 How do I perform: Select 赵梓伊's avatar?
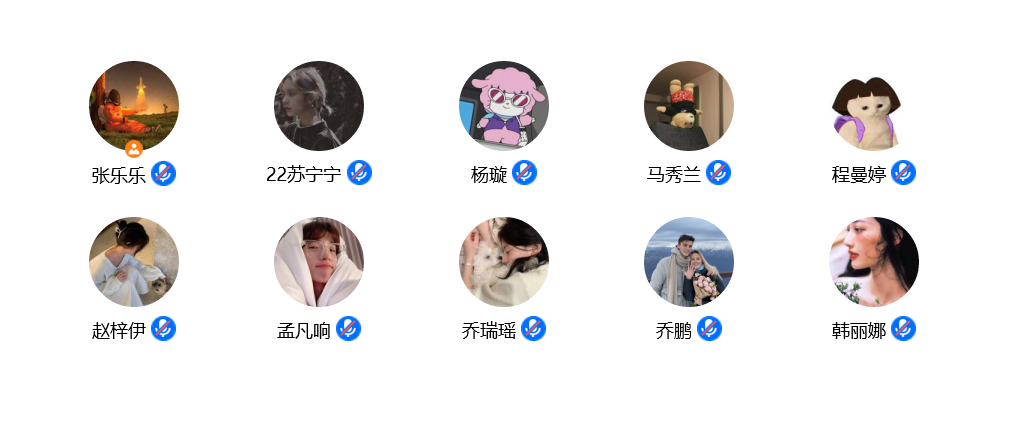(134, 262)
